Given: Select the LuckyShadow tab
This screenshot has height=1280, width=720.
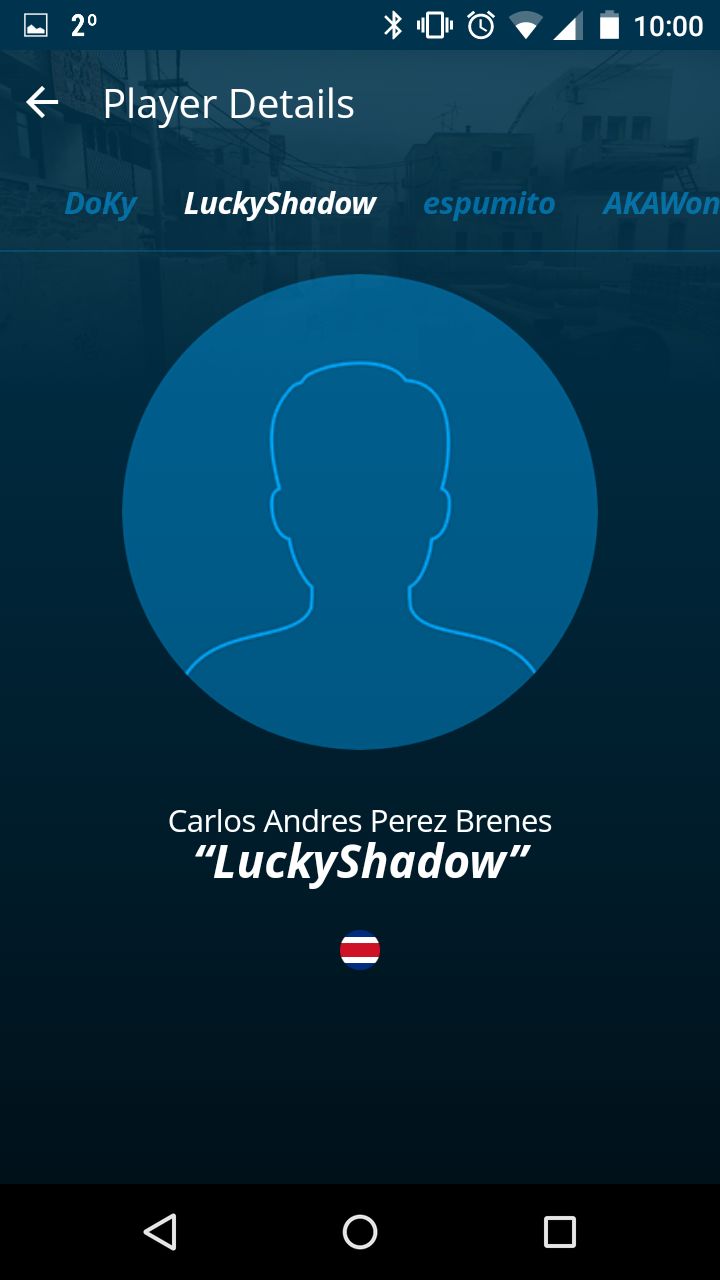Looking at the screenshot, I should [x=280, y=204].
